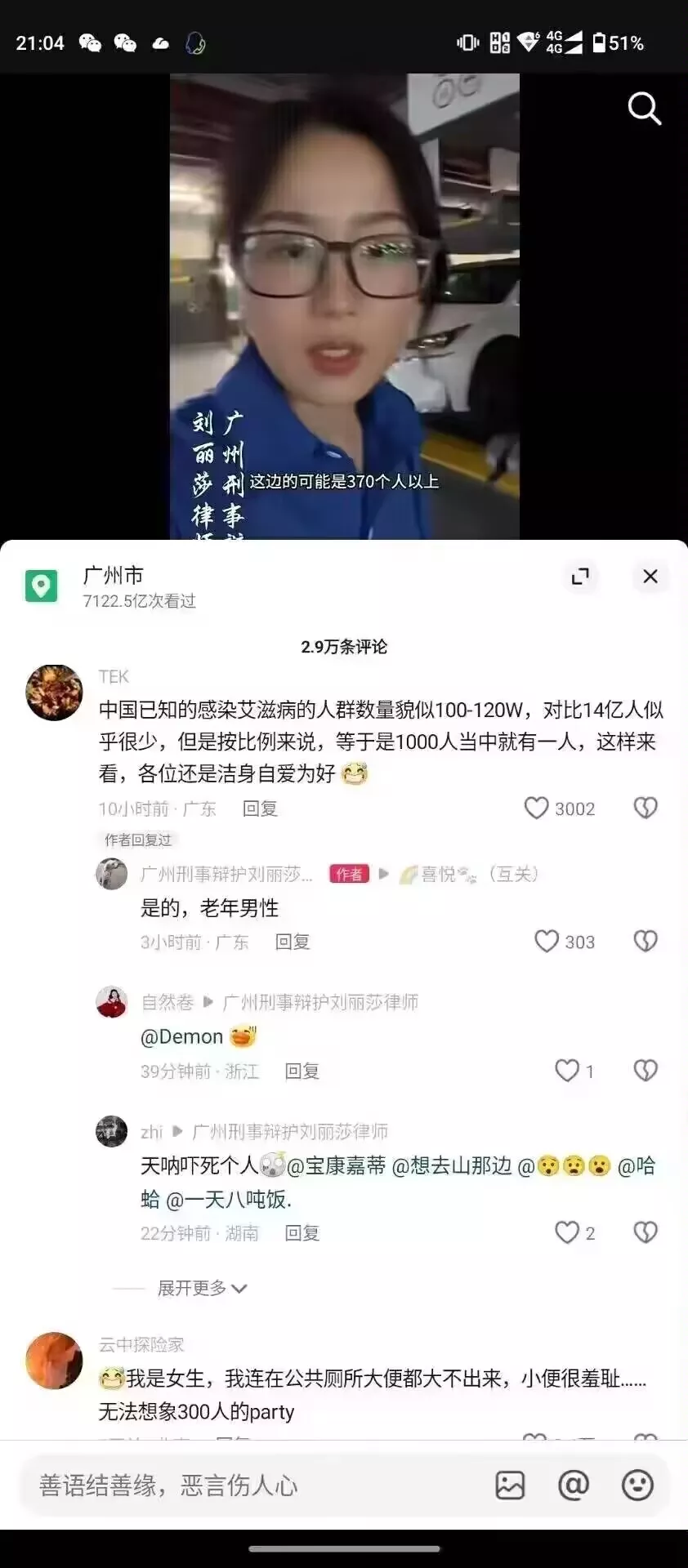Like zhi's comment

point(567,1232)
